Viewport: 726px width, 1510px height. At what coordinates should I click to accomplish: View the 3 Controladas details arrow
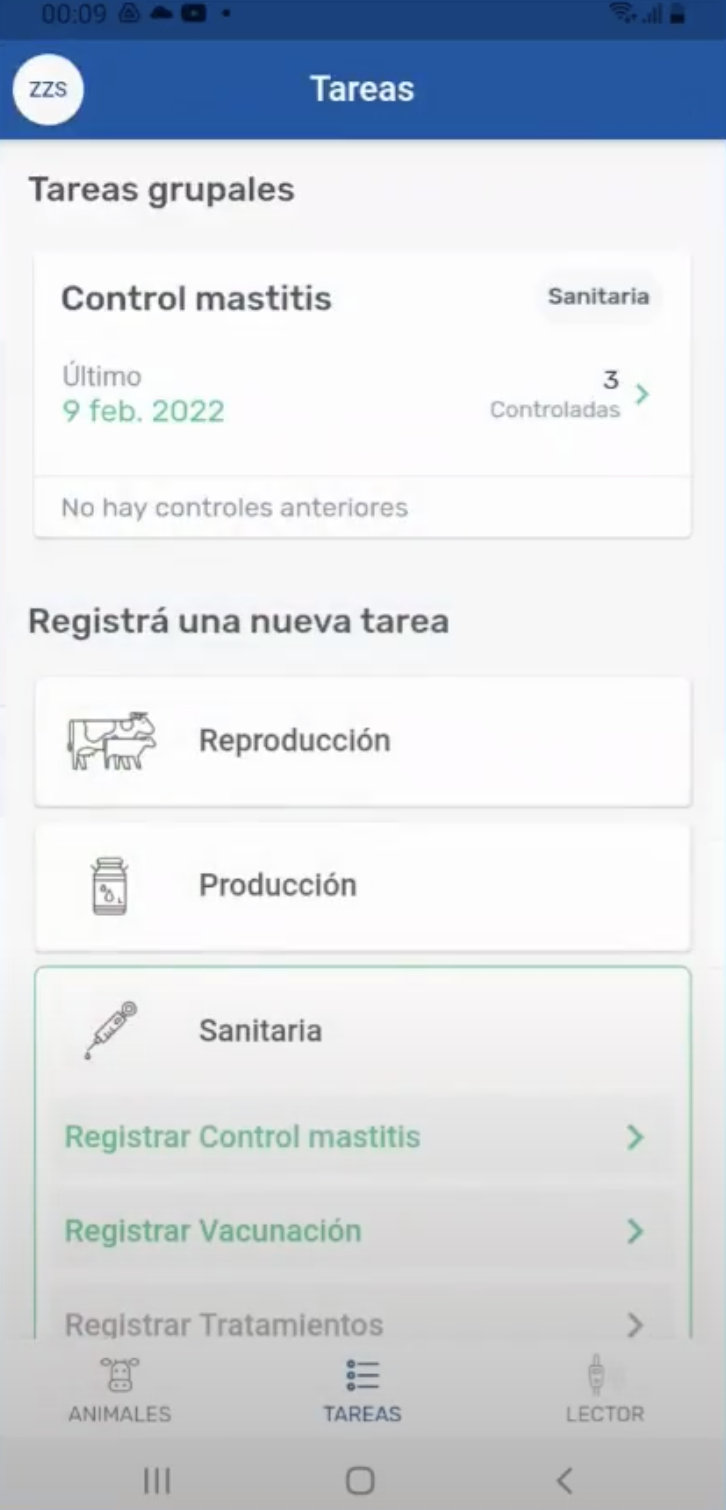641,394
